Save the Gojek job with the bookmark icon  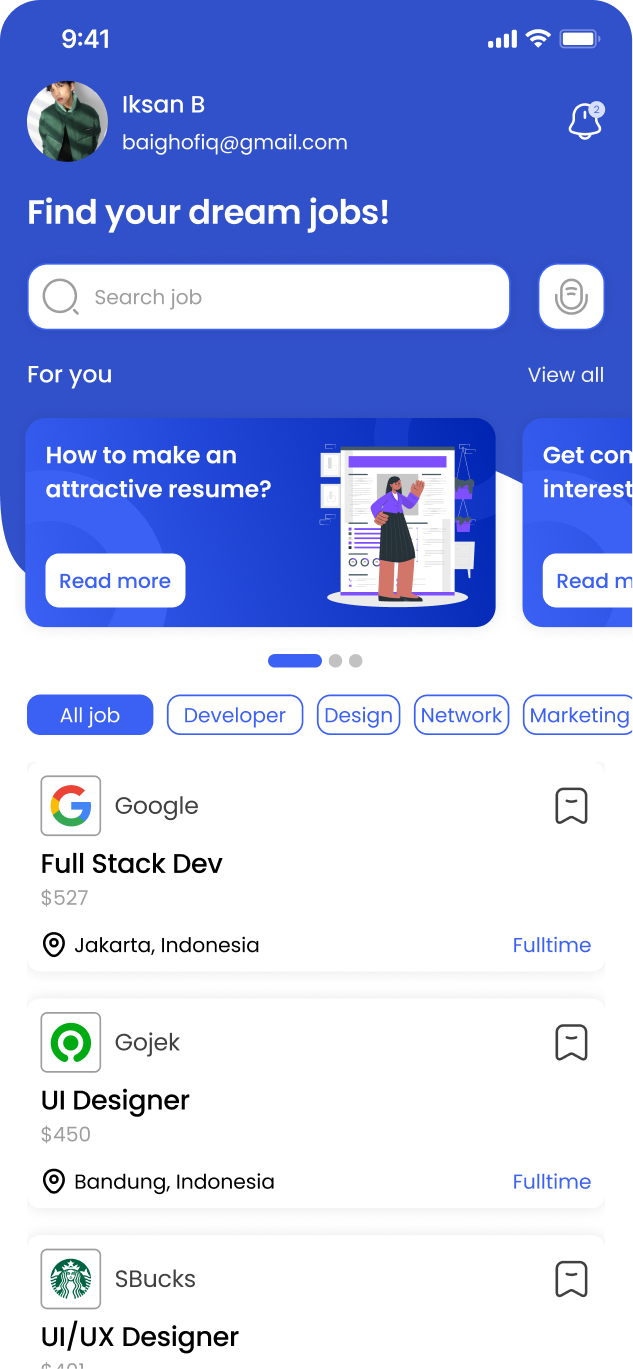571,1042
